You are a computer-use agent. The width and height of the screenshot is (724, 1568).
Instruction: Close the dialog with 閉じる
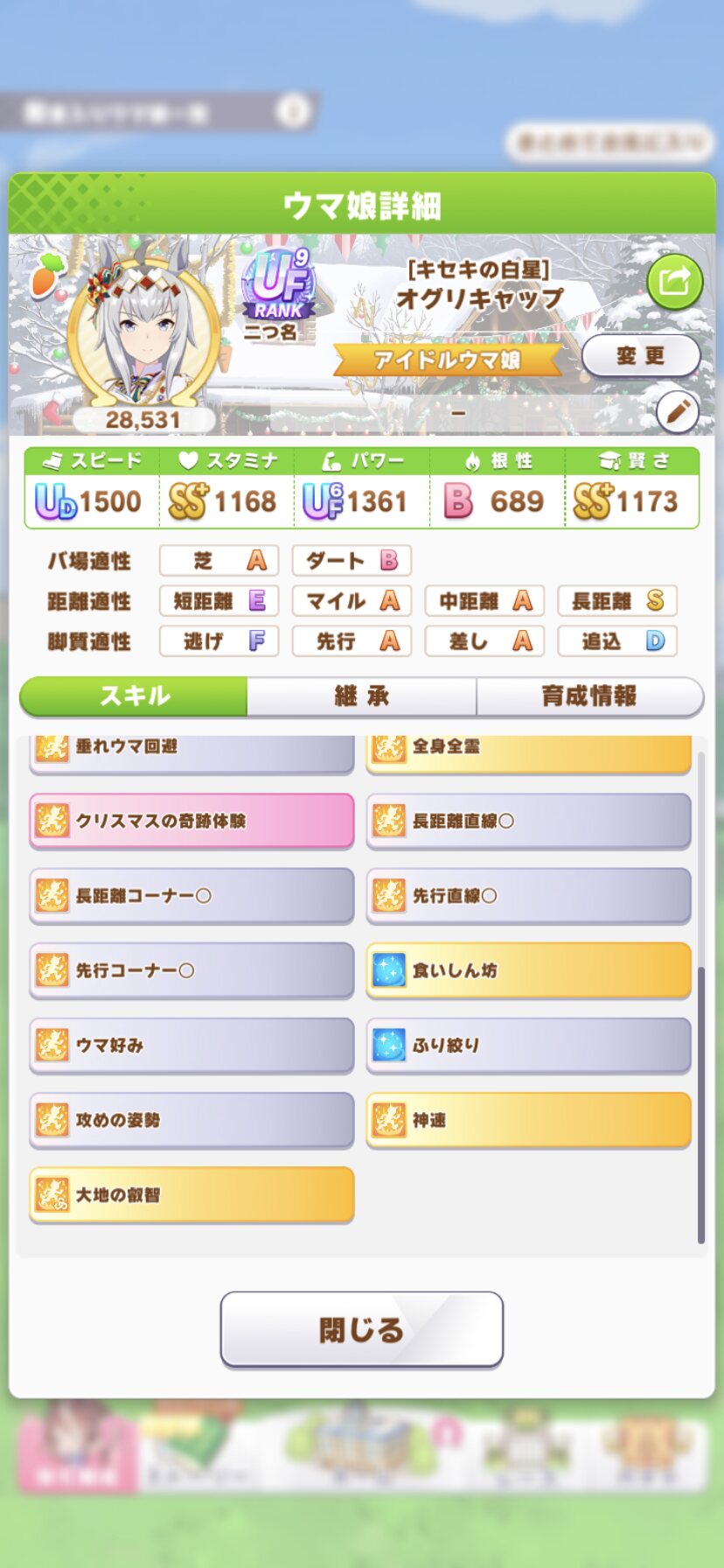click(361, 1329)
